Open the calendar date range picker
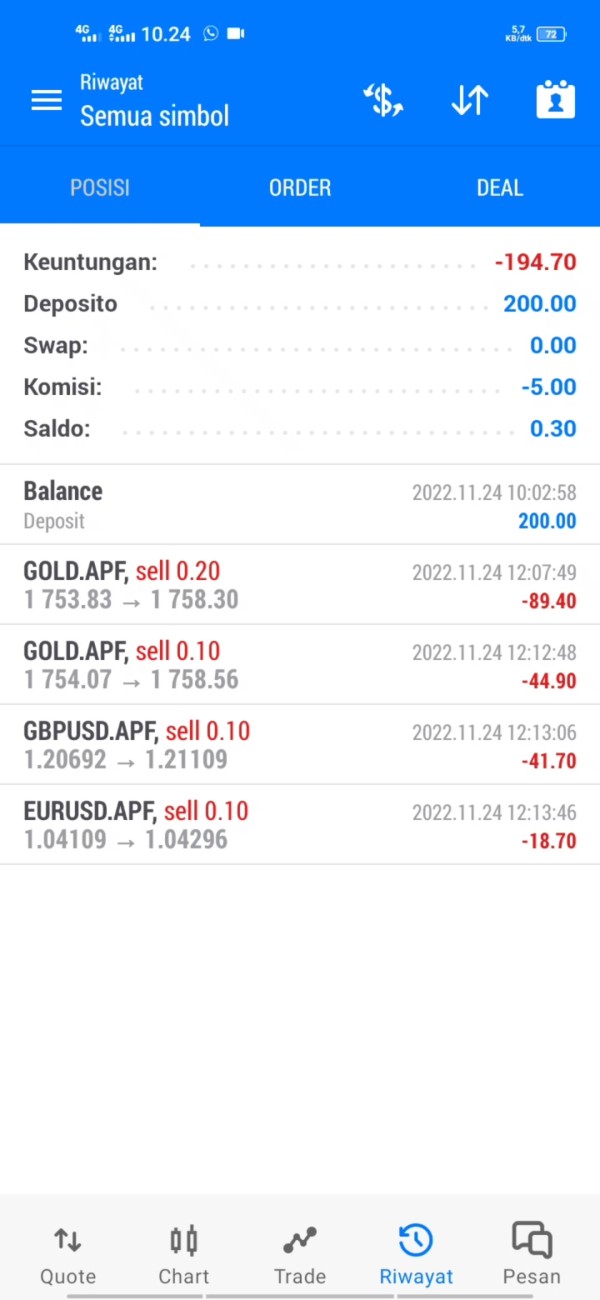Viewport: 600px width, 1300px height. (556, 101)
